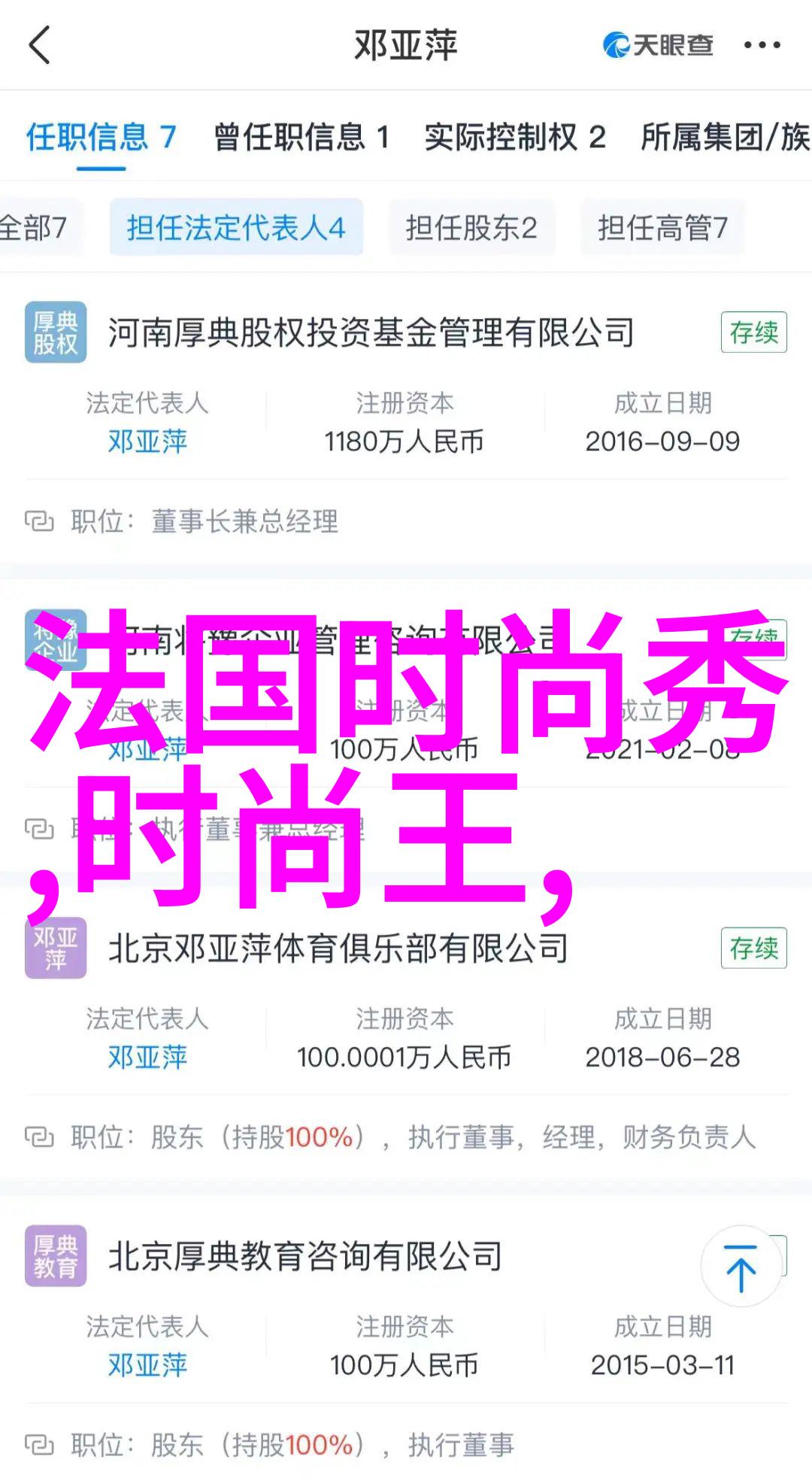Filter by 担任高管7
812x1481 pixels.
click(662, 228)
